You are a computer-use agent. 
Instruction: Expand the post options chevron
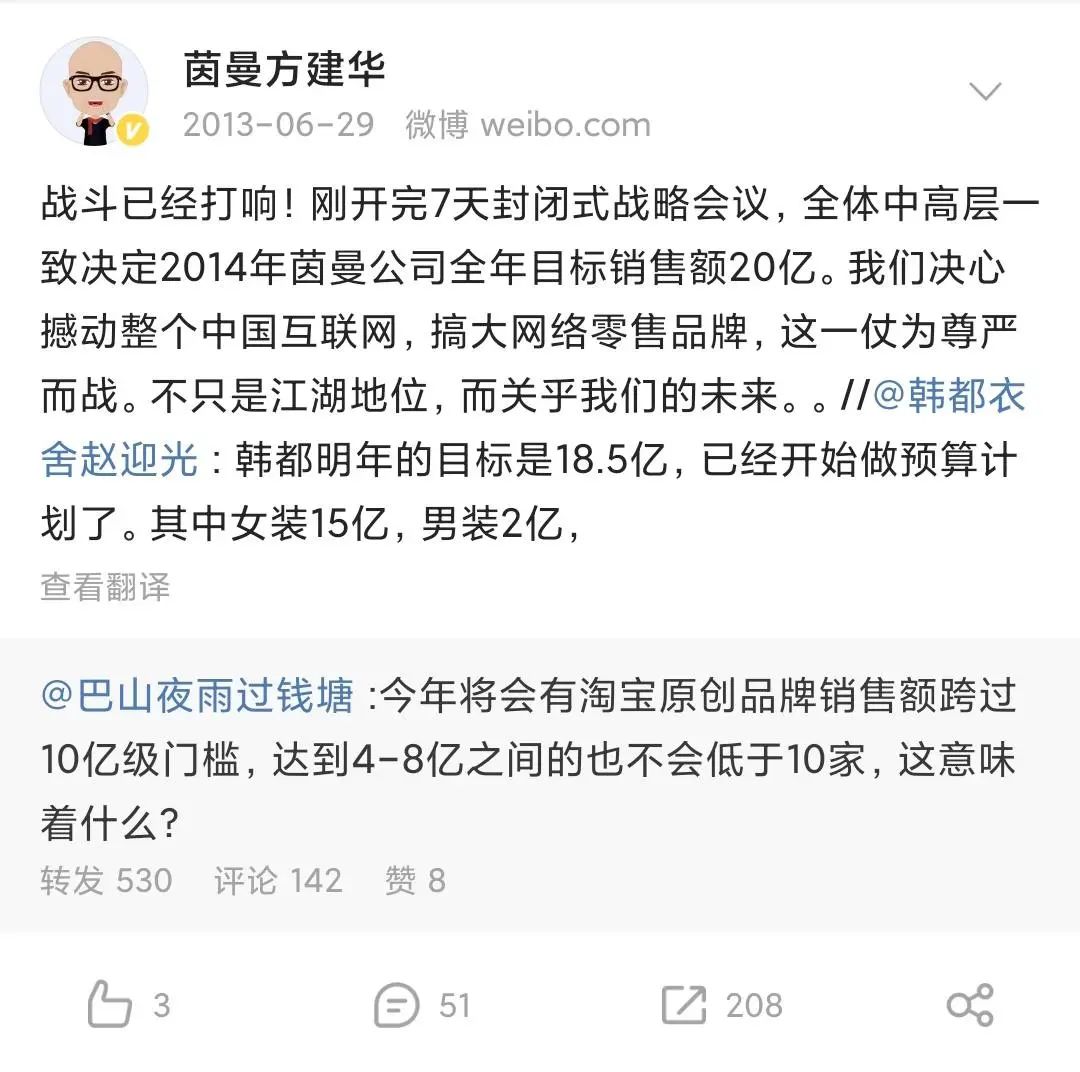pos(986,92)
